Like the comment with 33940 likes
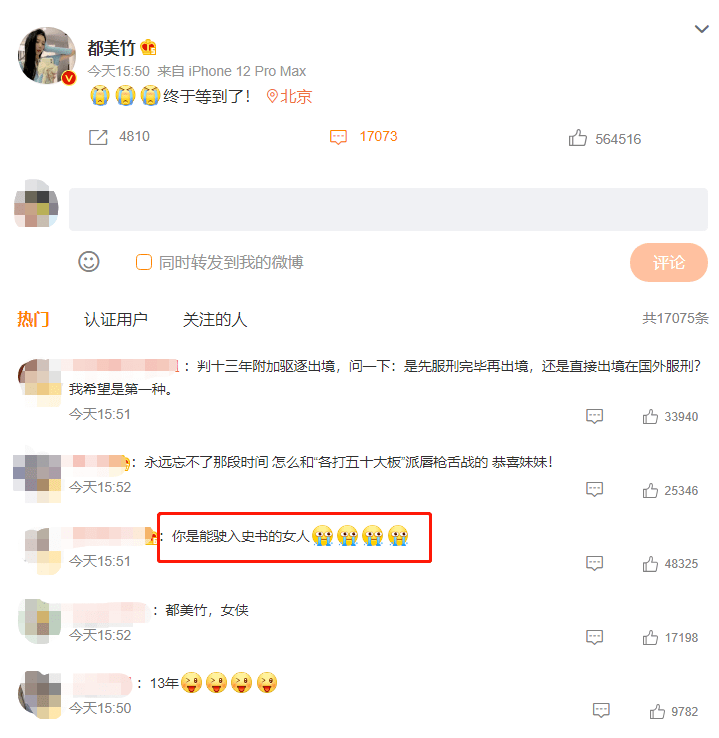The width and height of the screenshot is (719, 738). [x=651, y=416]
